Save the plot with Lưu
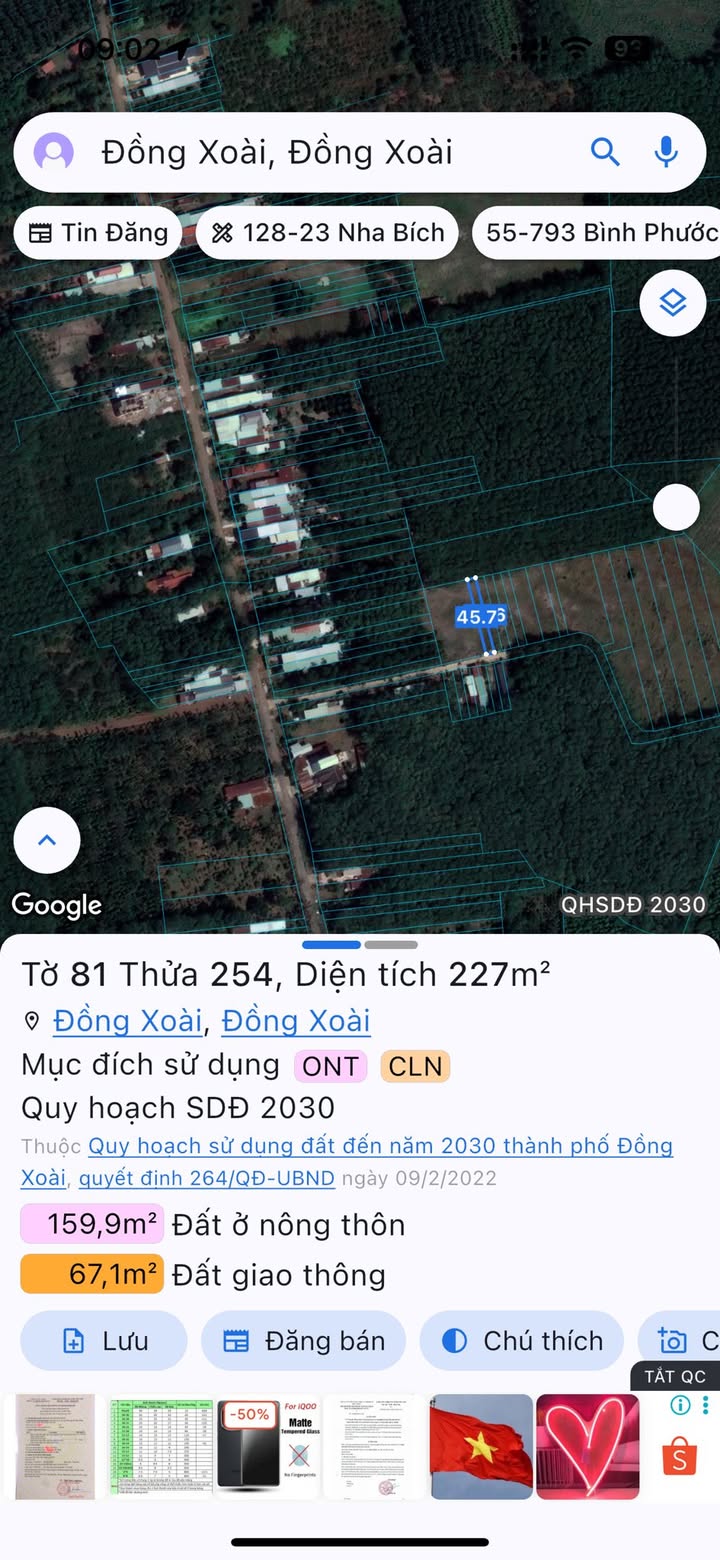The image size is (720, 1560). tap(104, 1341)
